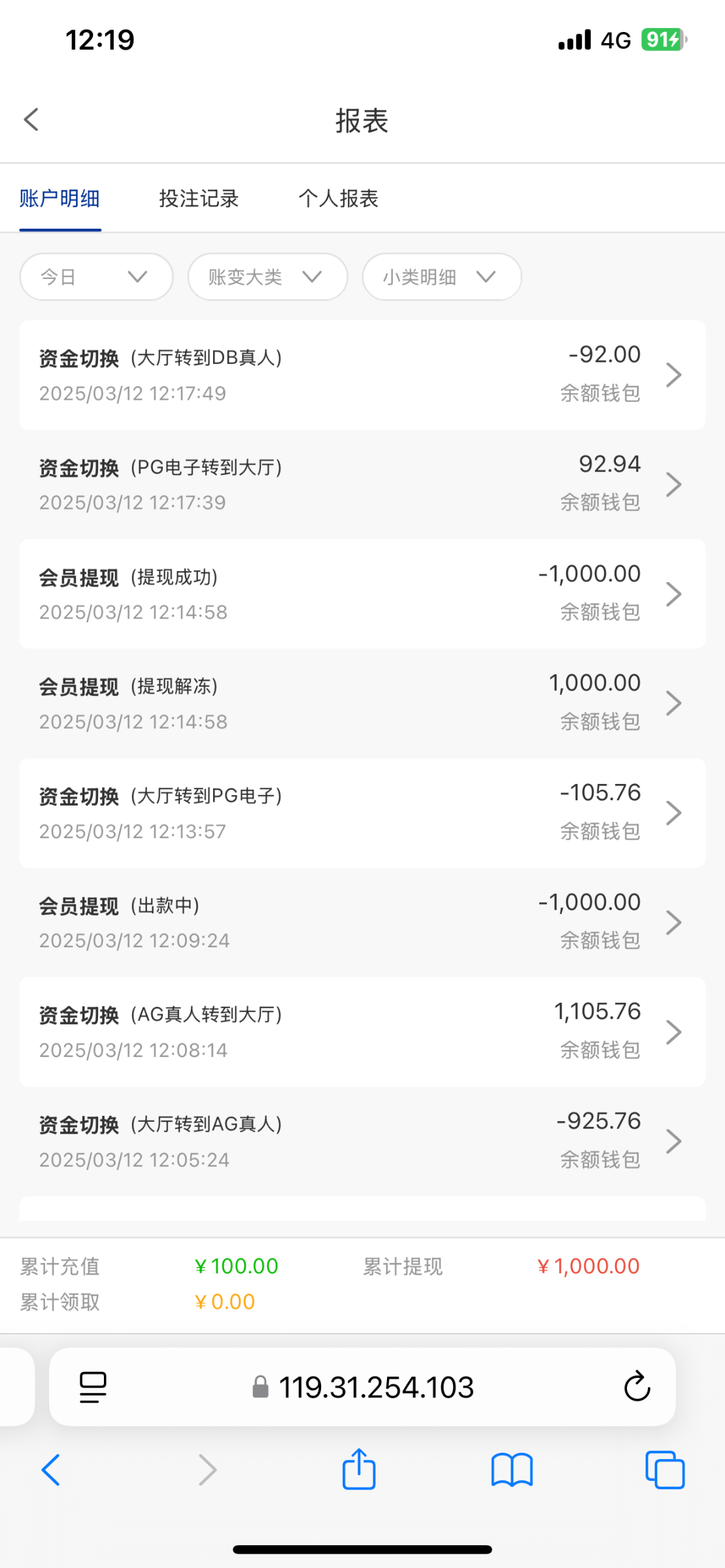Screen dimensions: 725x1568
Task: Open the PG电子转到大厅 transfer record
Action: pyautogui.click(x=362, y=484)
